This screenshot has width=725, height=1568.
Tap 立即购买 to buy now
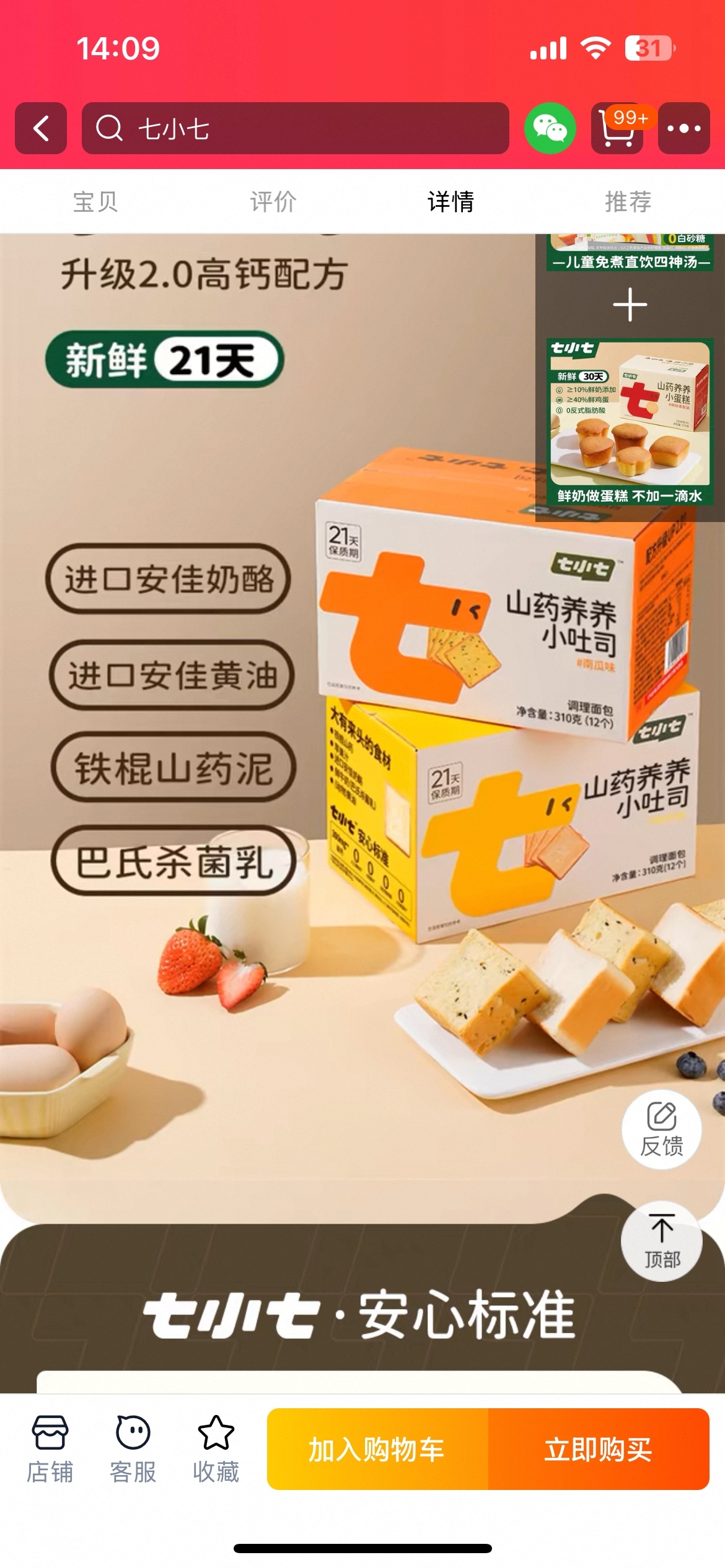point(598,1449)
